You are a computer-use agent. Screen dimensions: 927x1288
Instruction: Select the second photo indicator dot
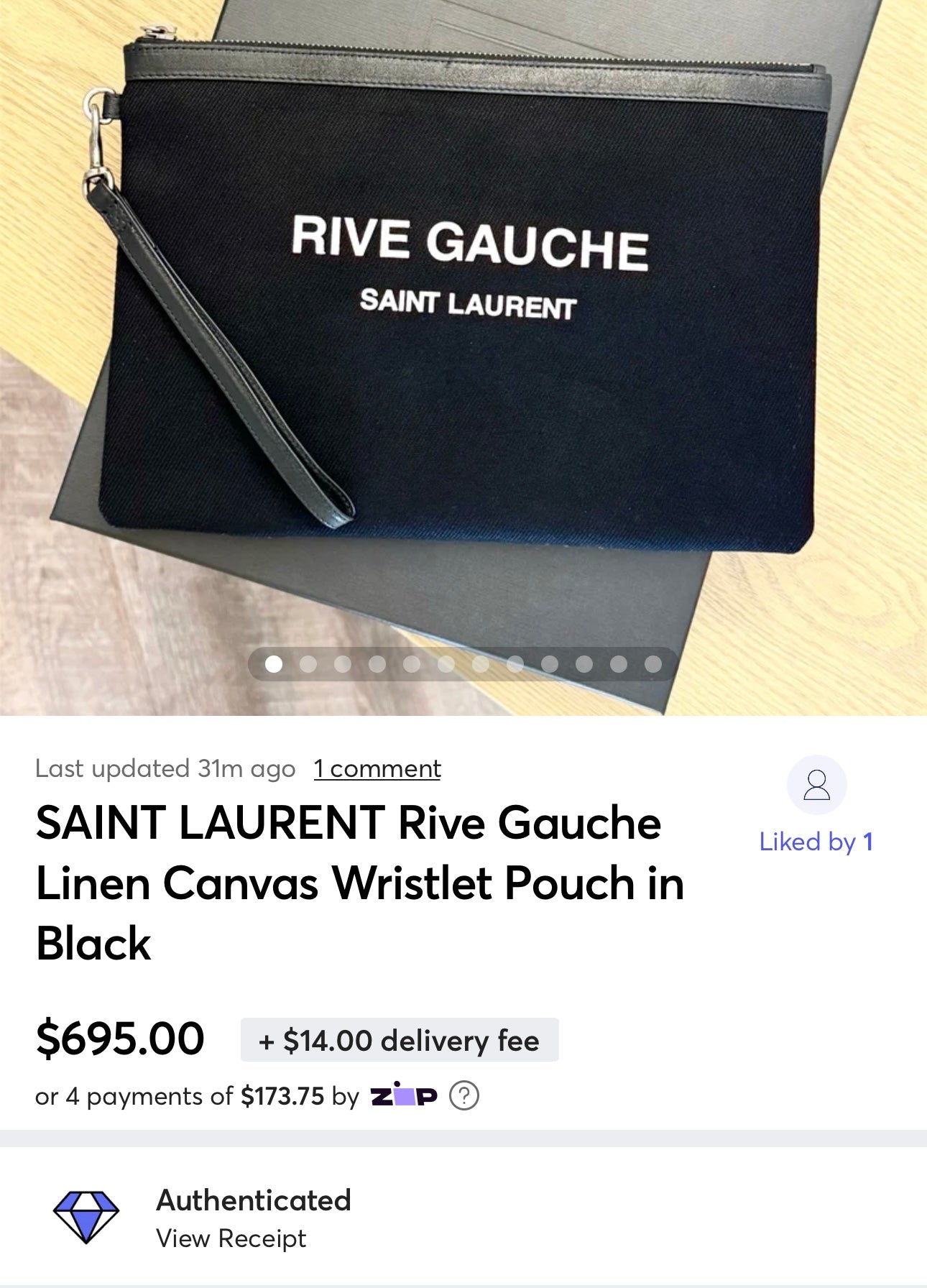pyautogui.click(x=308, y=664)
